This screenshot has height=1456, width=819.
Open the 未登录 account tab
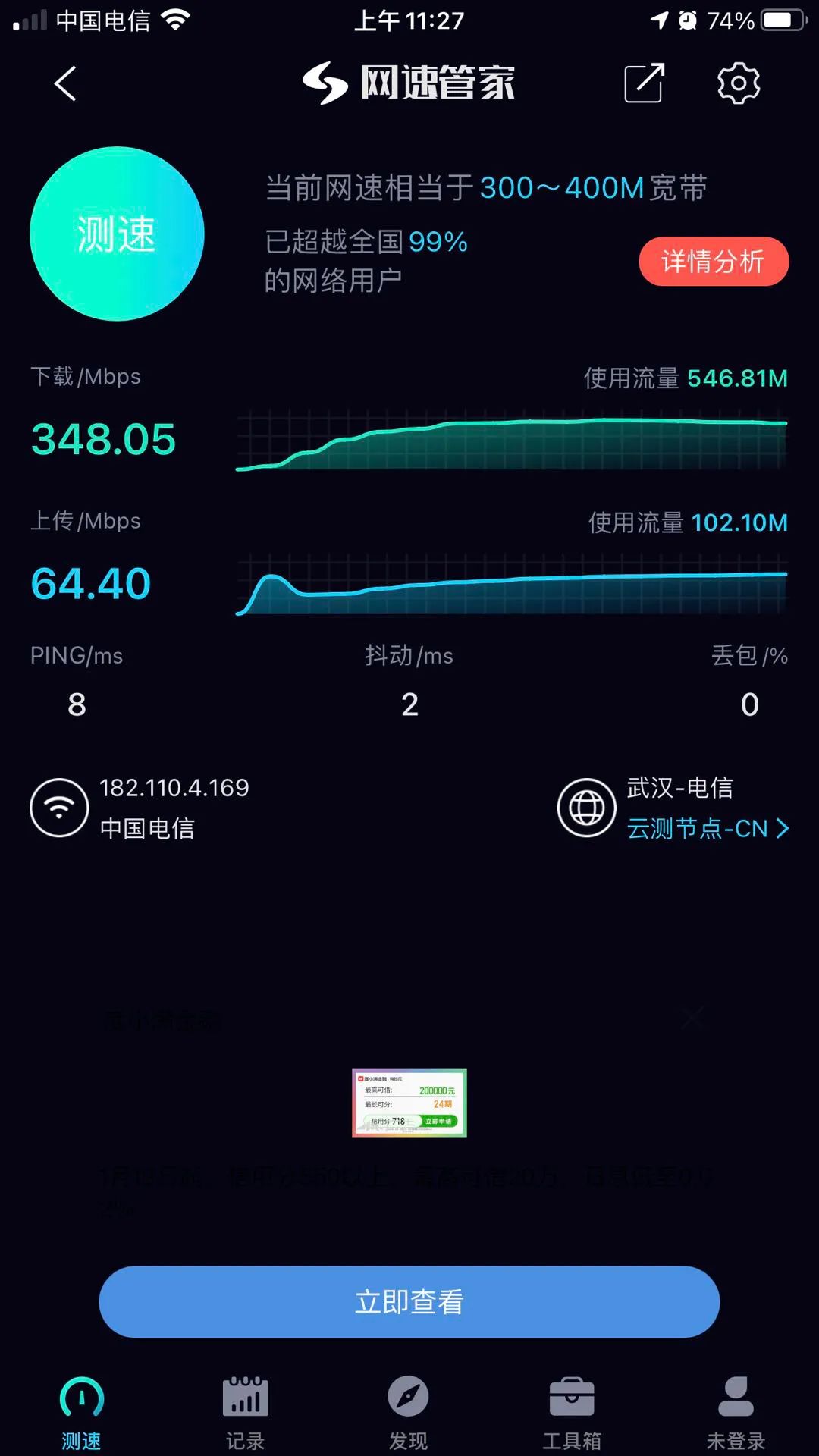tap(736, 1412)
